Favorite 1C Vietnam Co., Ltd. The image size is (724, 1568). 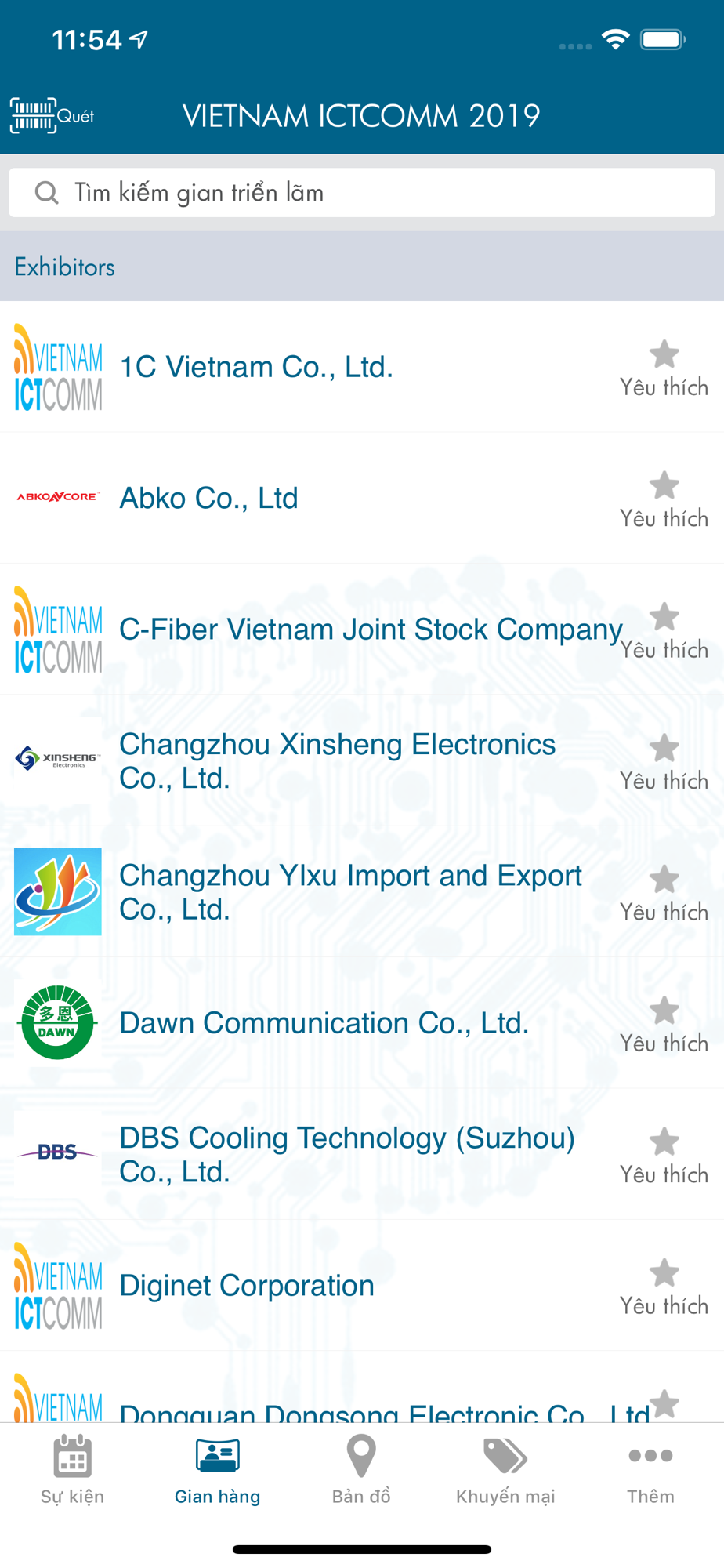point(664,367)
